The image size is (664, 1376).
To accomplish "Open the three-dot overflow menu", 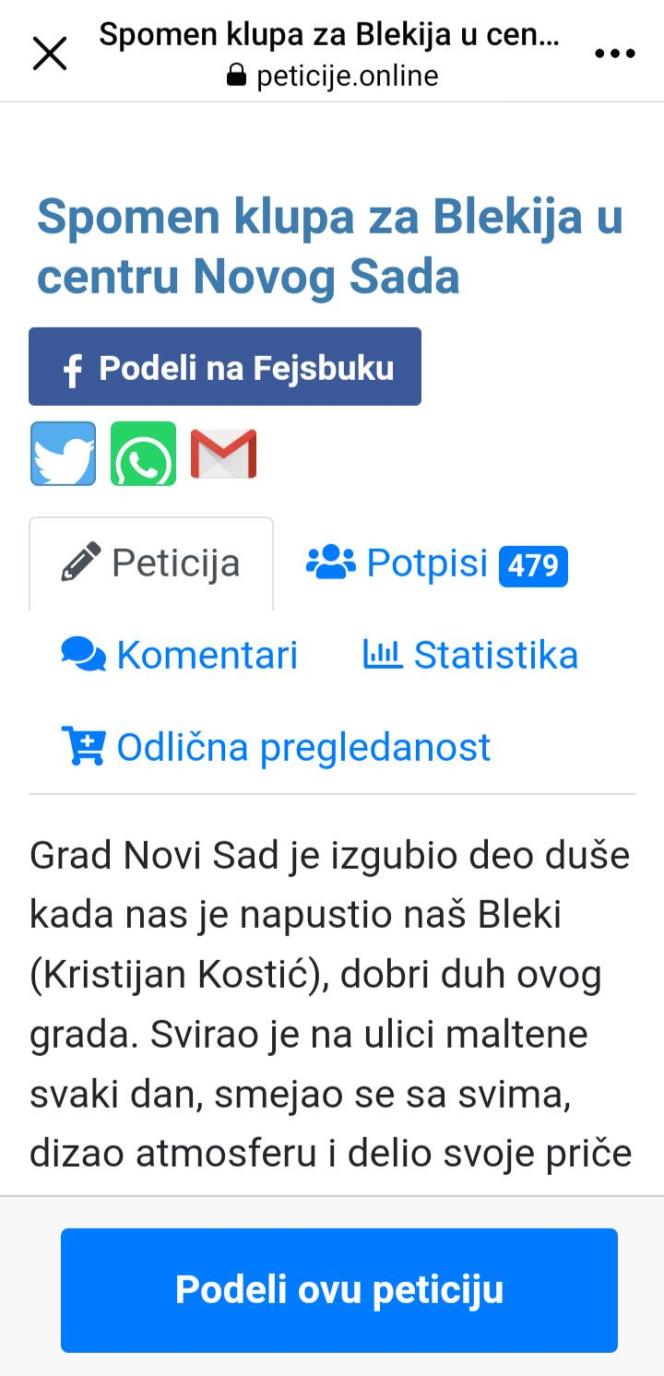I will click(x=614, y=54).
